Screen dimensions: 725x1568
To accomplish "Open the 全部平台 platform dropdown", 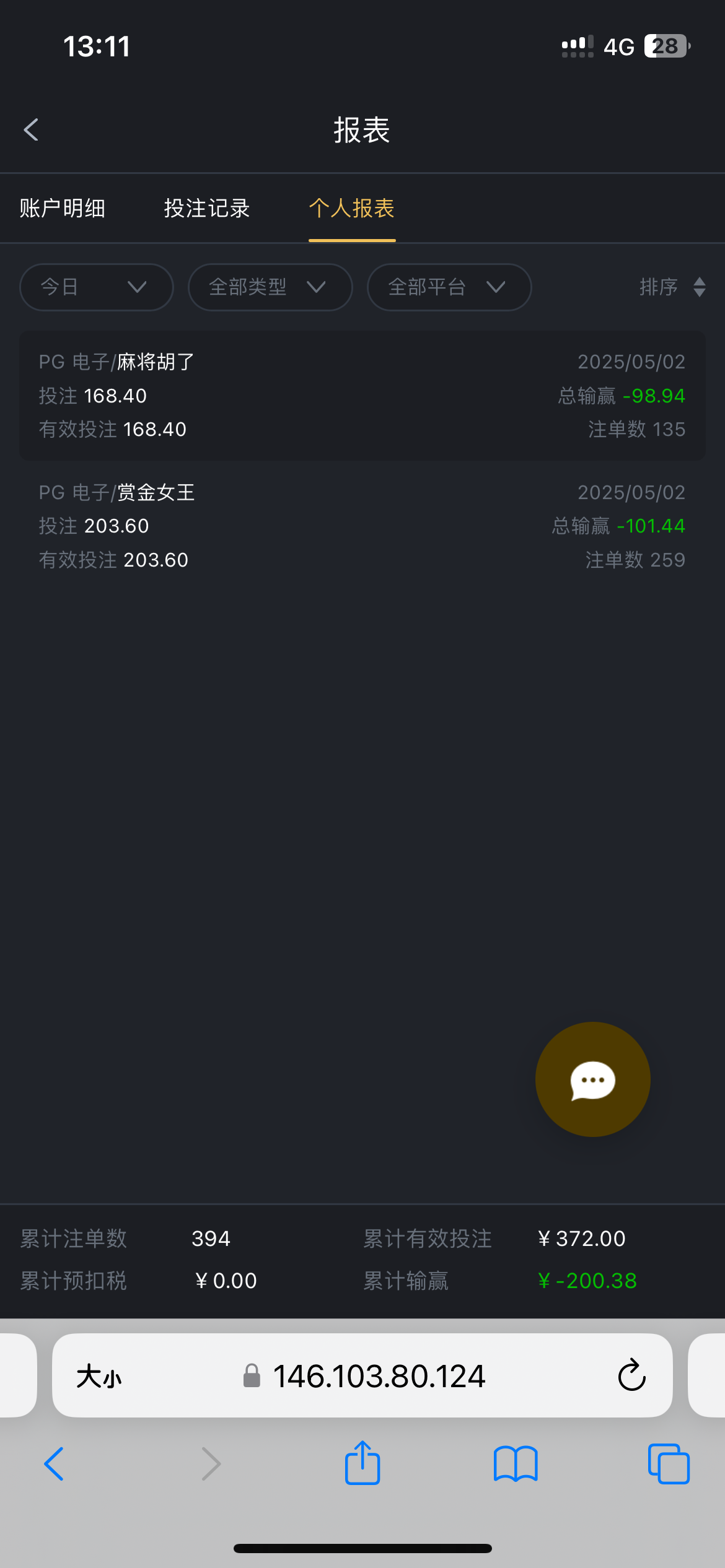I will (449, 287).
